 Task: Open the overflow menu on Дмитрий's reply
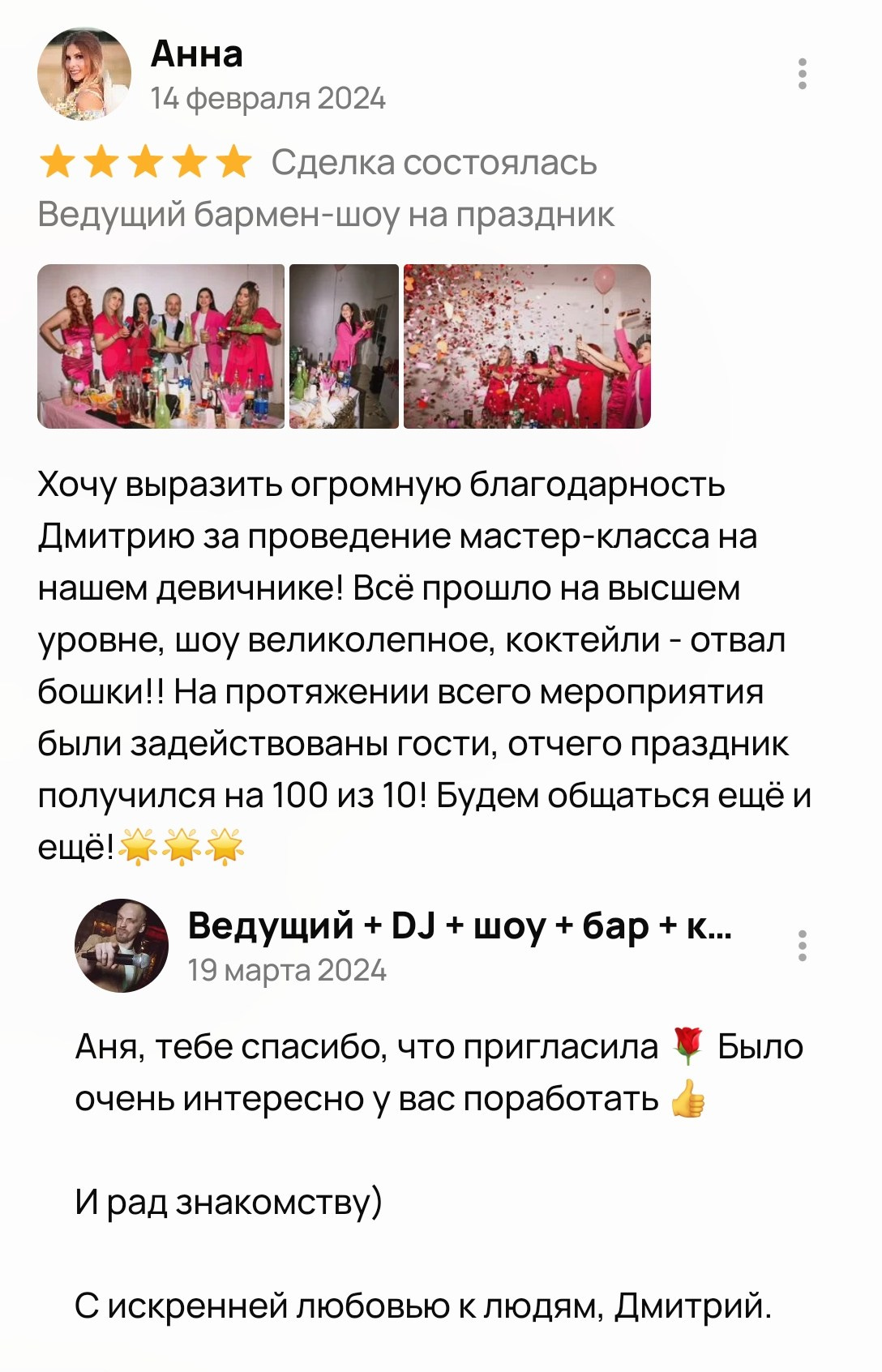(802, 946)
